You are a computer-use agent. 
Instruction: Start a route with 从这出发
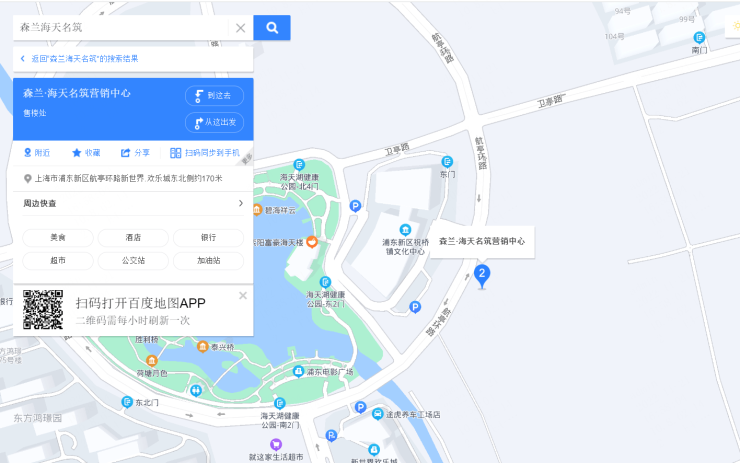[214, 122]
